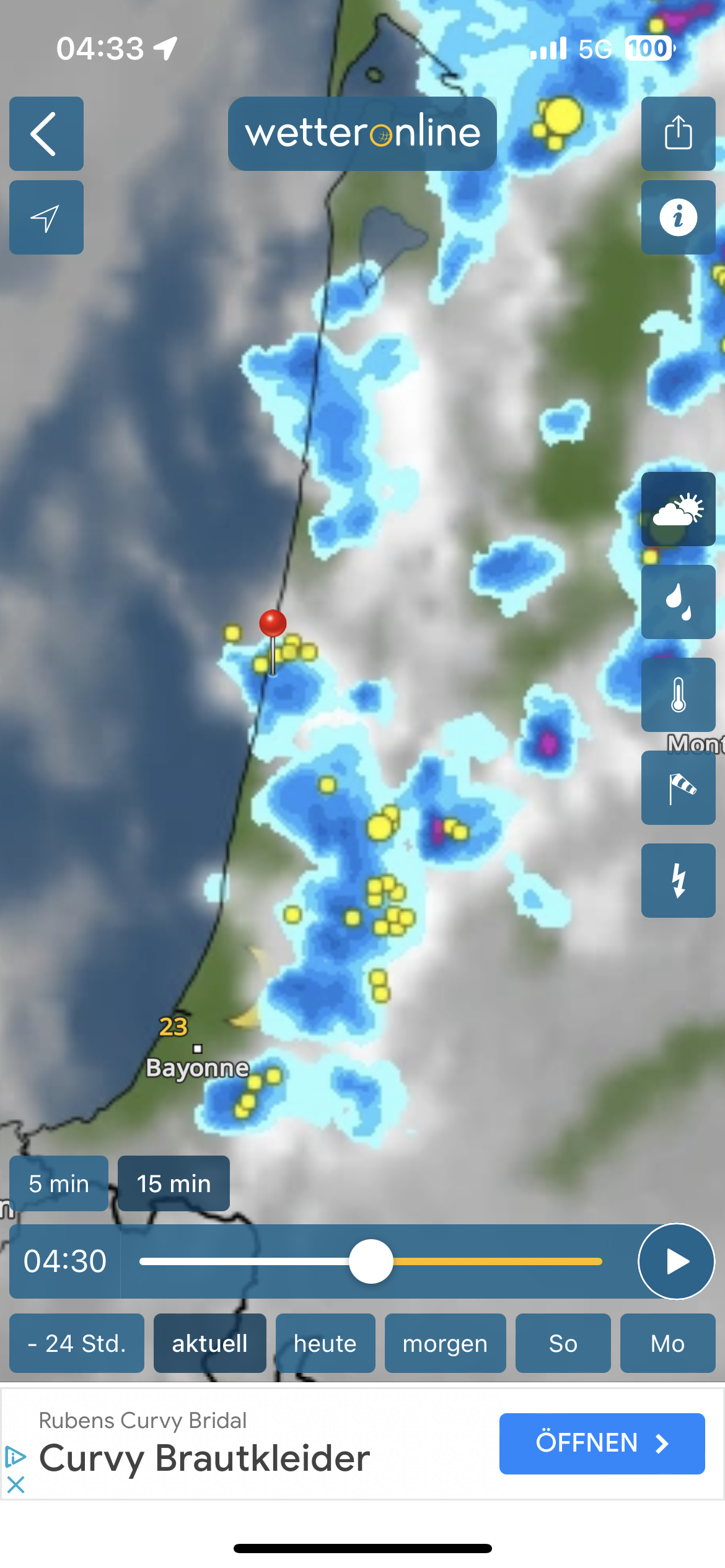Select the 15 min interval
The height and width of the screenshot is (1568, 725).
pyautogui.click(x=174, y=1183)
